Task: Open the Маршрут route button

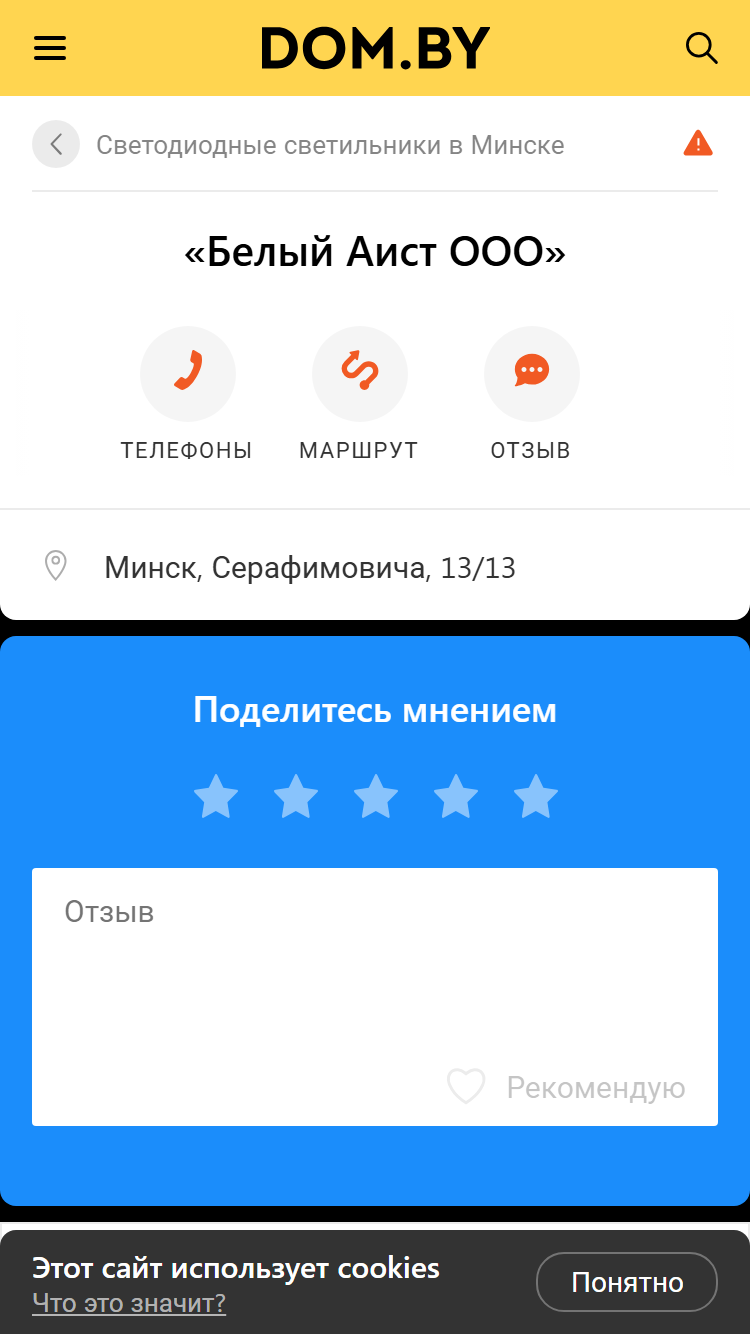Action: click(359, 394)
